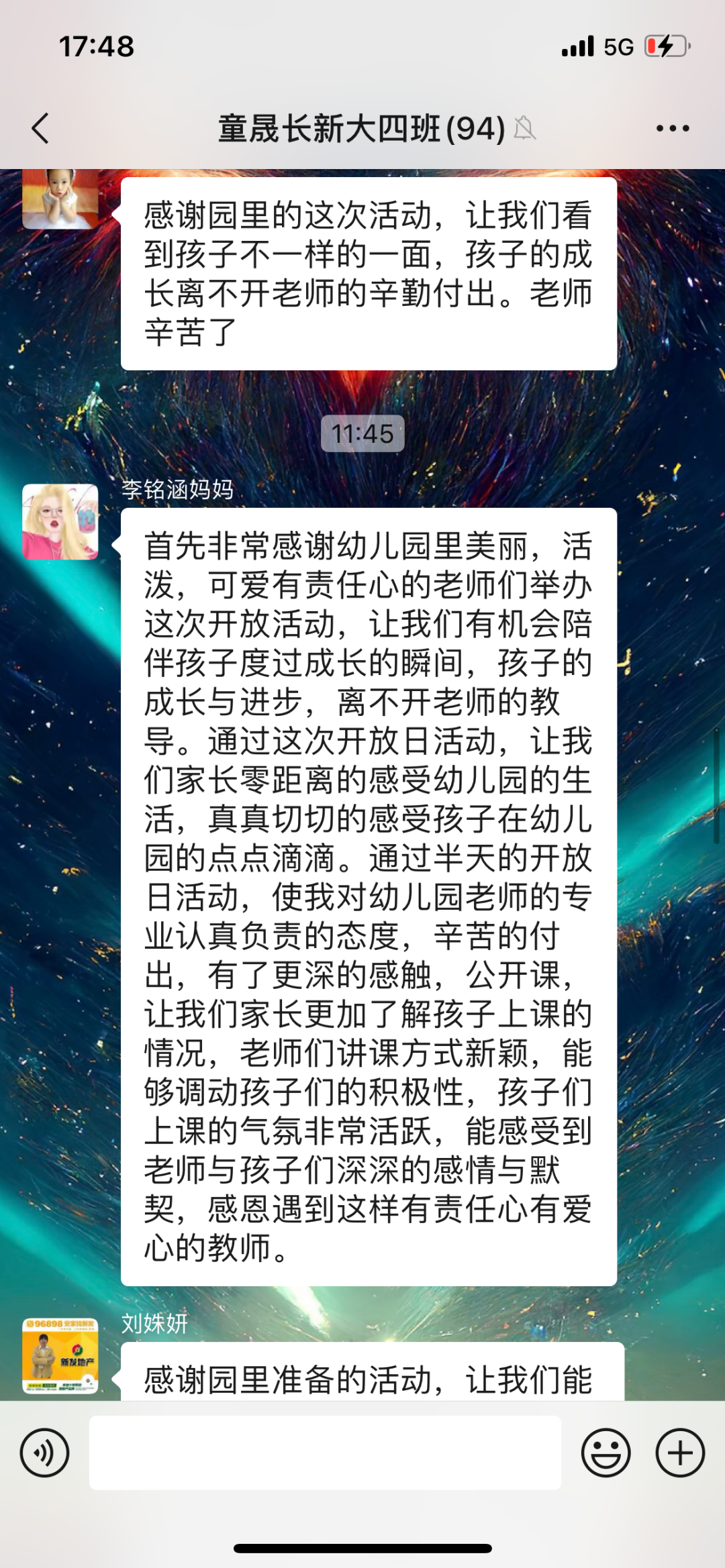Open the emoji sticker panel
Viewport: 725px width, 1568px height.
[x=606, y=1453]
